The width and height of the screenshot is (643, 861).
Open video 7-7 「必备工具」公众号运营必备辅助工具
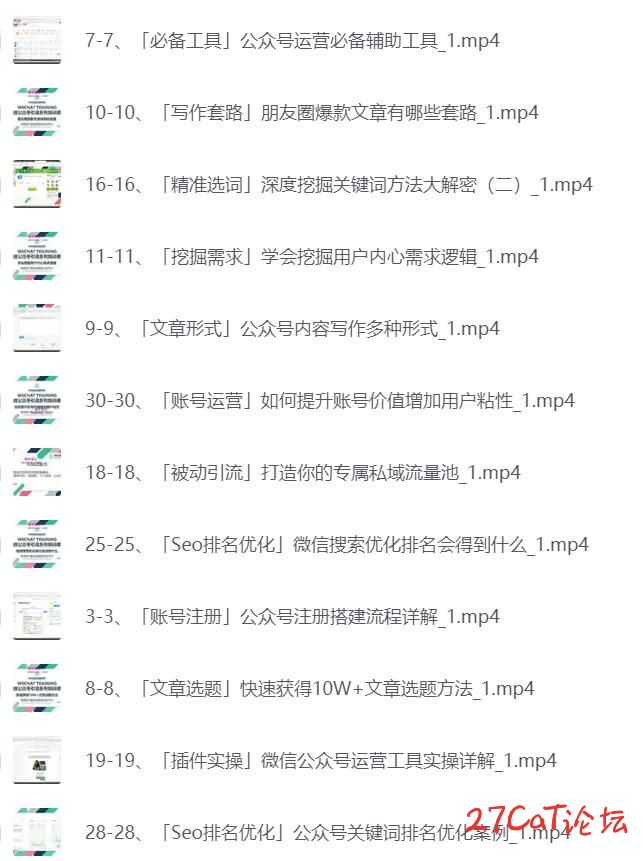[x=292, y=41]
